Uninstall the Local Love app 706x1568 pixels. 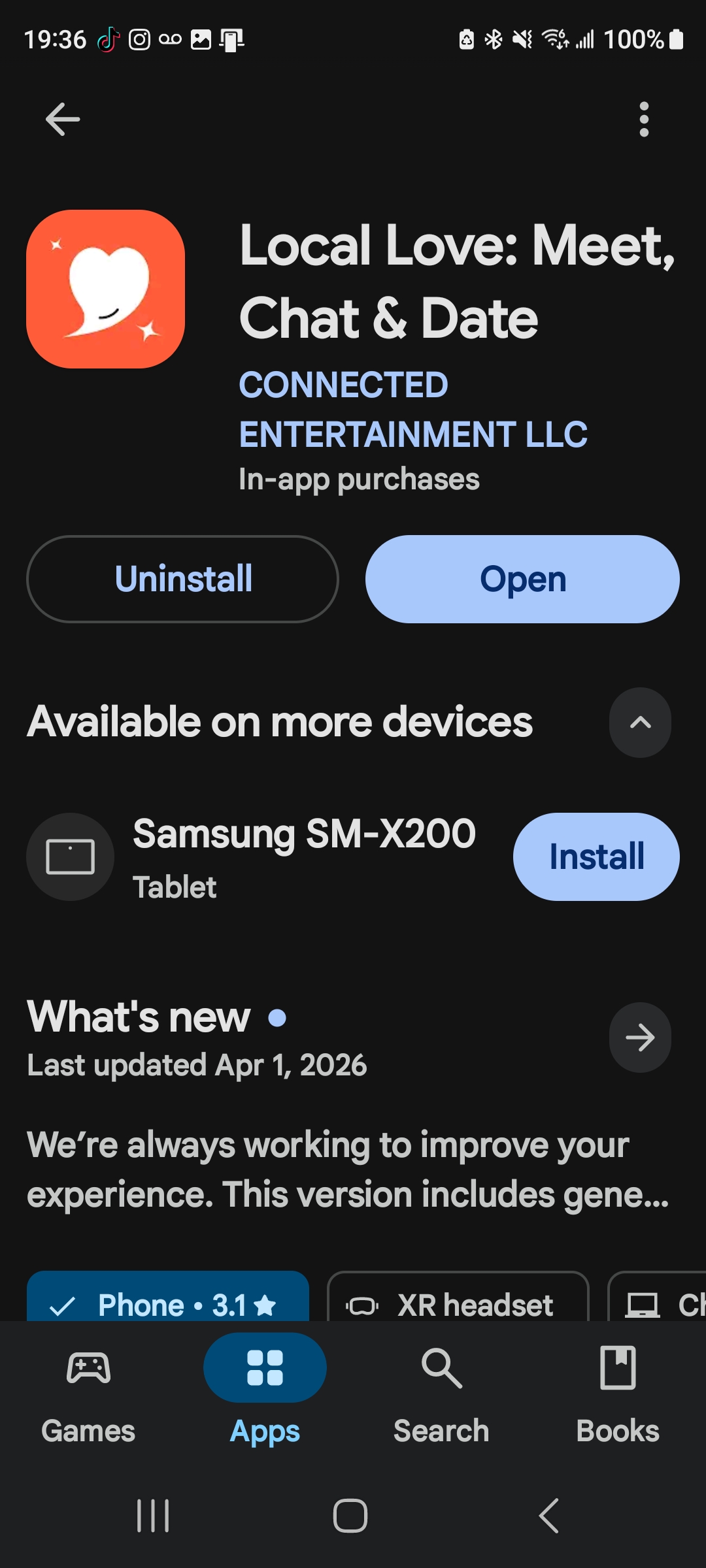(x=182, y=579)
